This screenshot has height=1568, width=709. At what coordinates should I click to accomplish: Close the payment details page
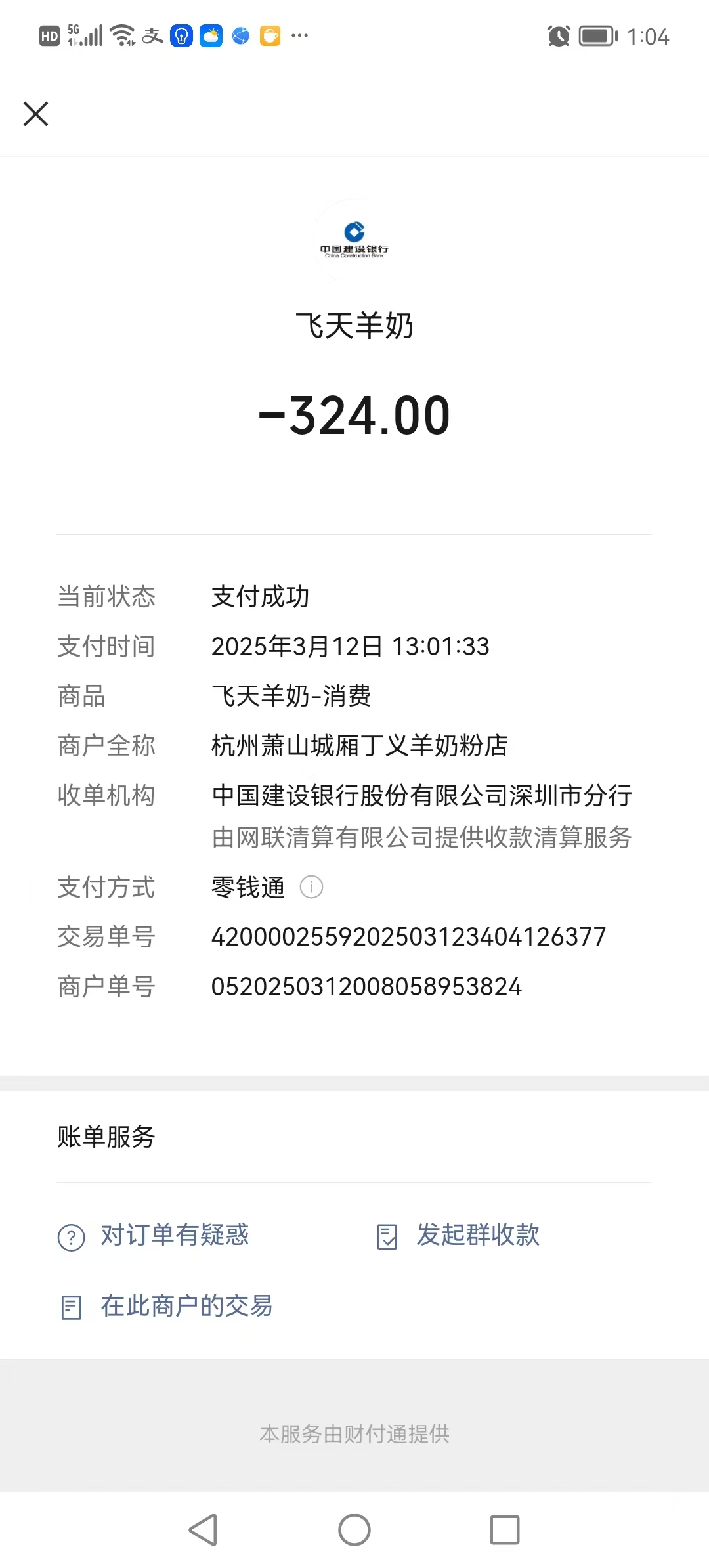pyautogui.click(x=36, y=114)
